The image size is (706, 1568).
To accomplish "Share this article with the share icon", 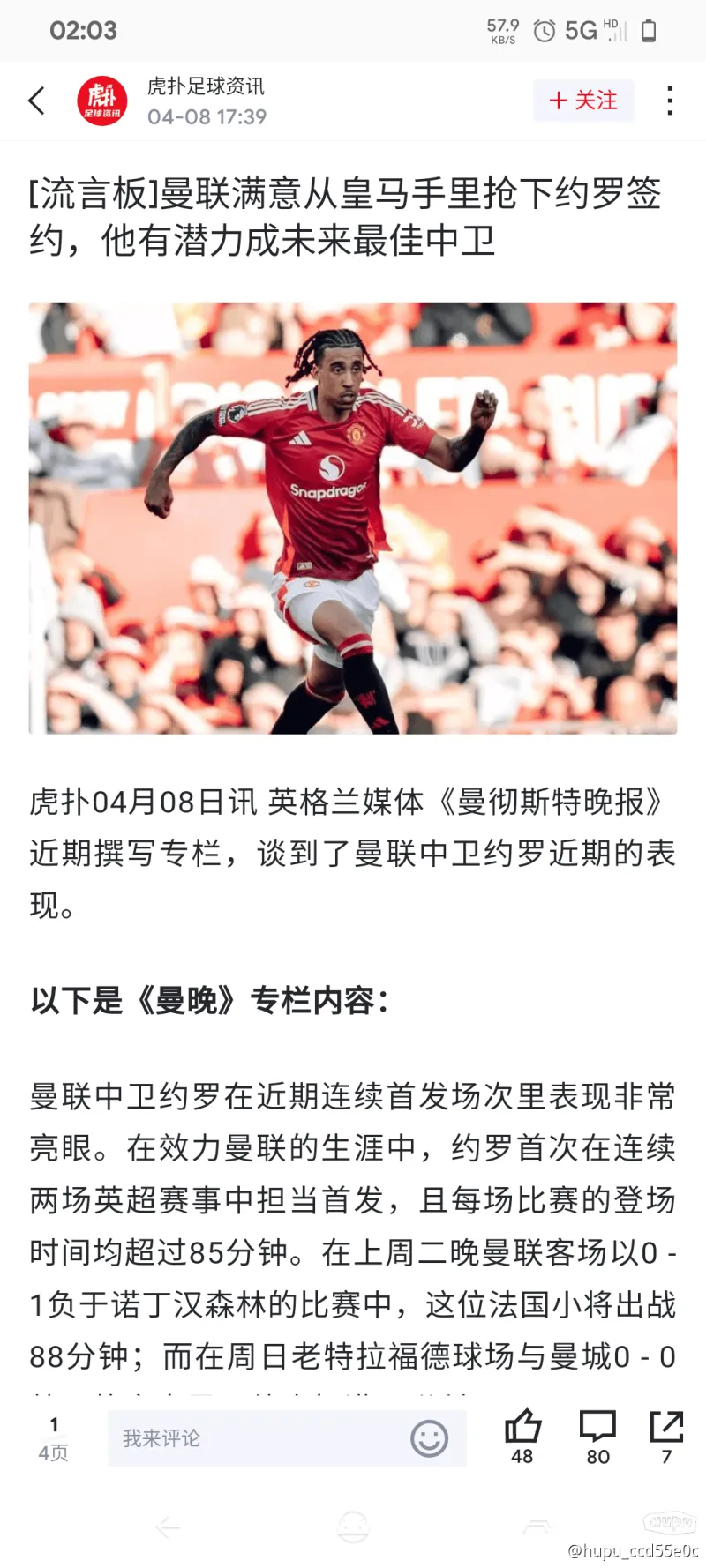I will pyautogui.click(x=666, y=1437).
